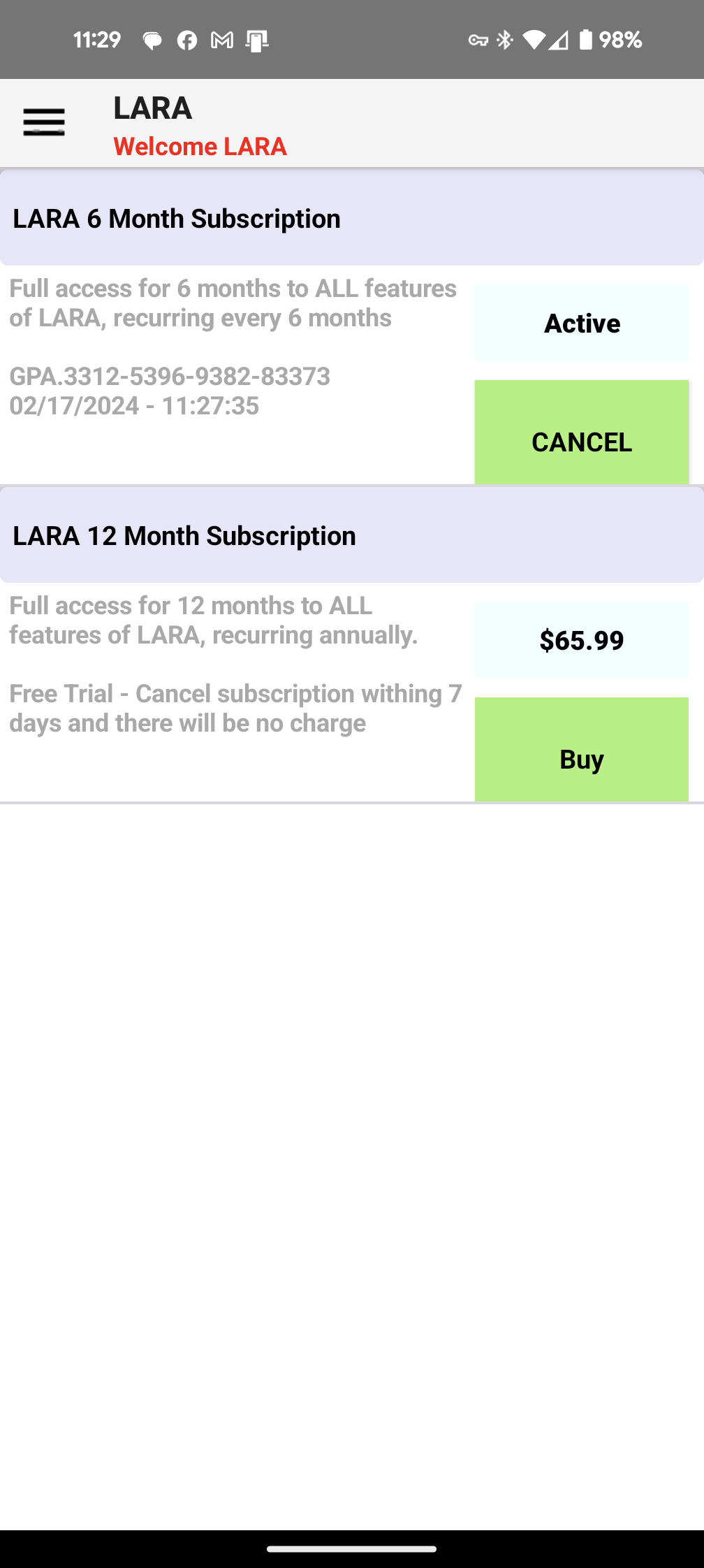Open the hamburger navigation menu
This screenshot has width=704, height=1568.
coord(44,123)
